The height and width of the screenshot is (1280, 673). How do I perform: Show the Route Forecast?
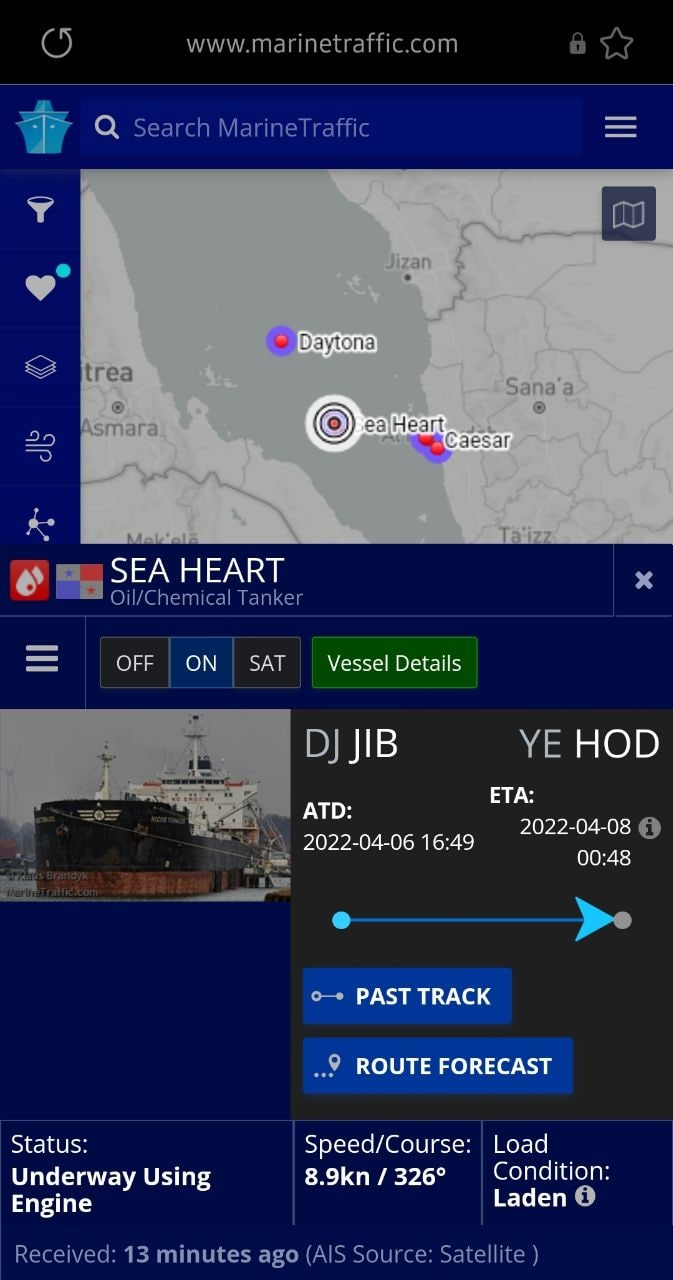(x=438, y=1066)
